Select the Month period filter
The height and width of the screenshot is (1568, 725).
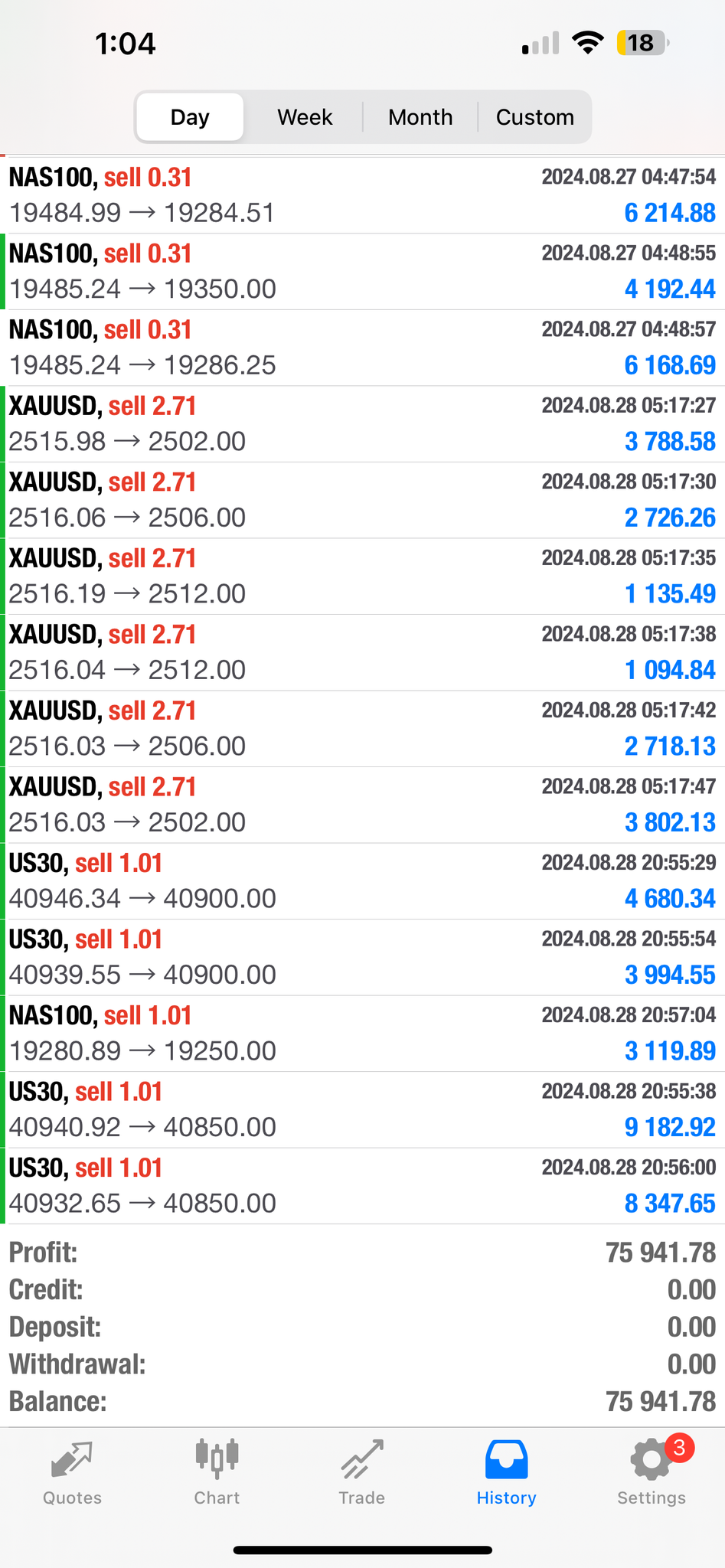(420, 117)
